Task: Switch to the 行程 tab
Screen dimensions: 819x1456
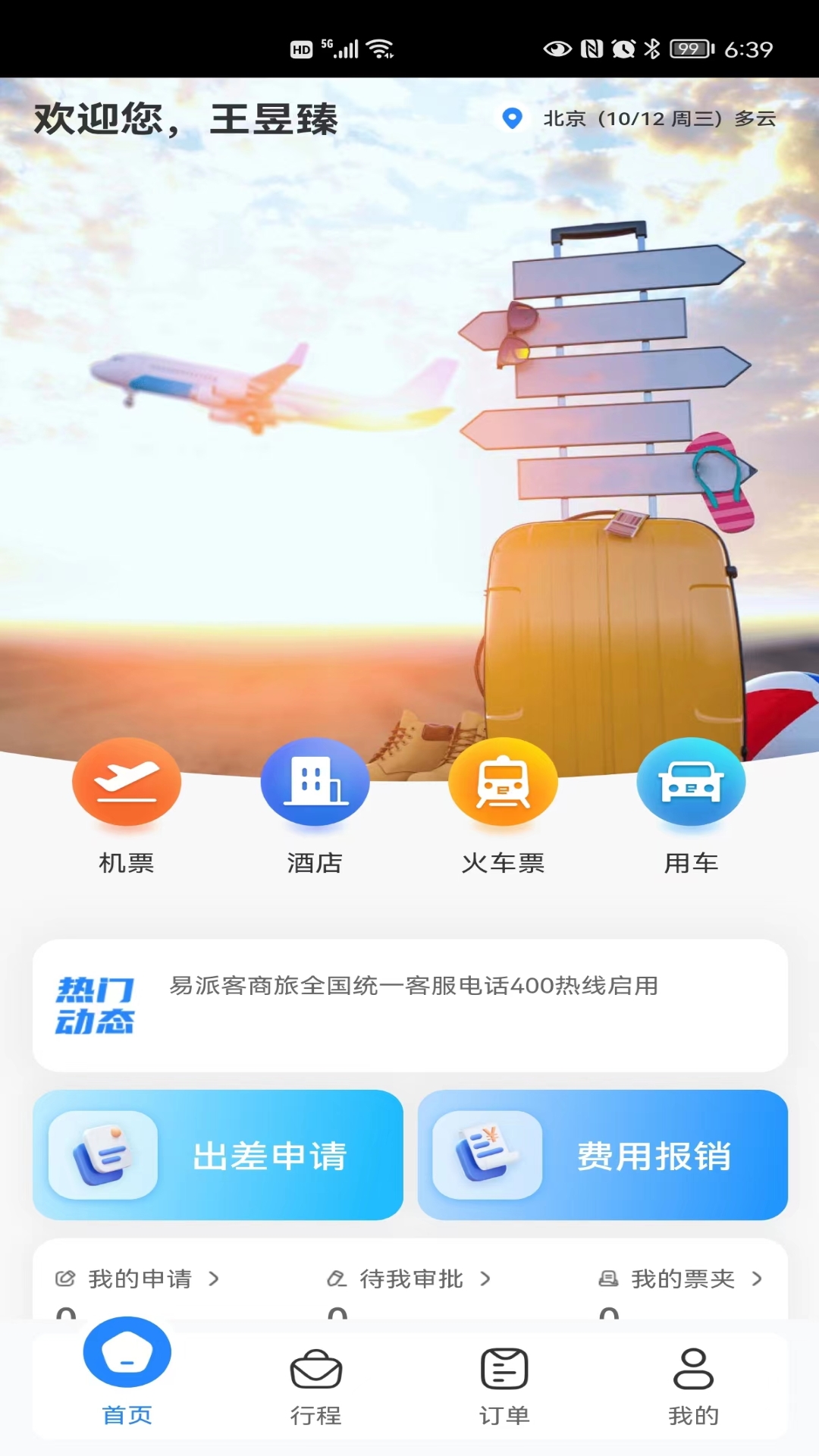Action: 315,1387
